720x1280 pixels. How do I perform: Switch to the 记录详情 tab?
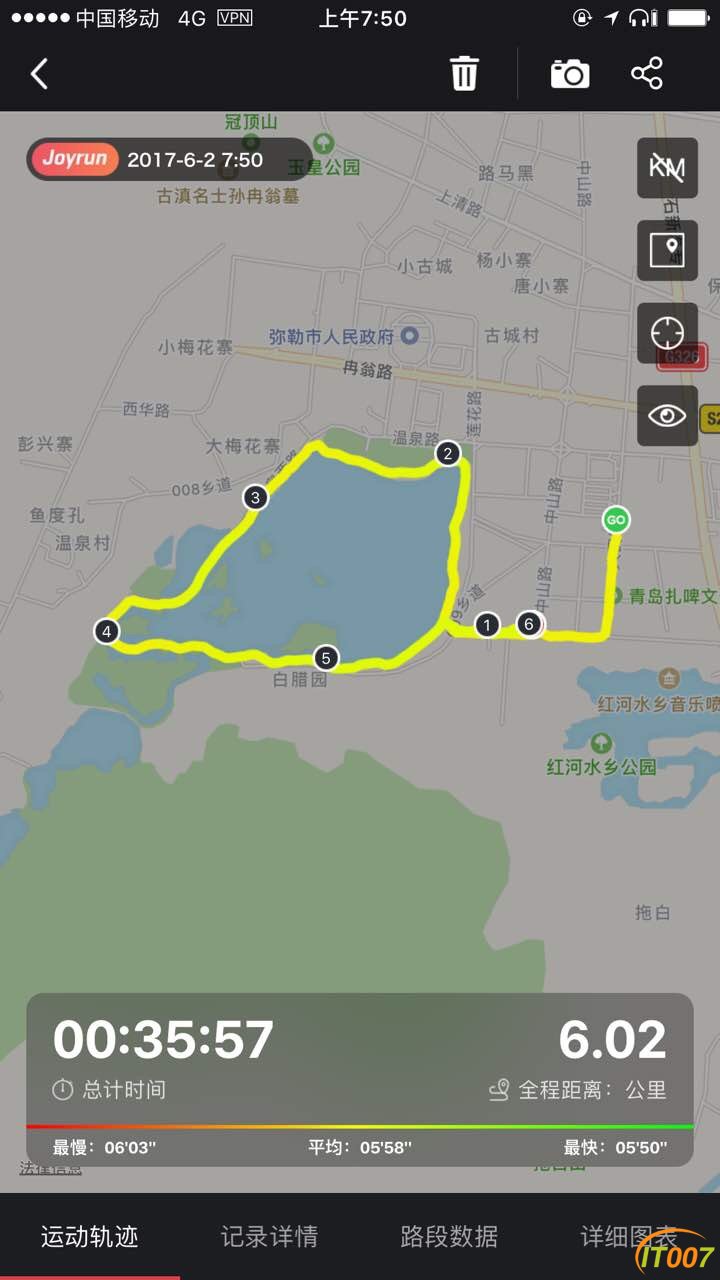pos(269,1237)
